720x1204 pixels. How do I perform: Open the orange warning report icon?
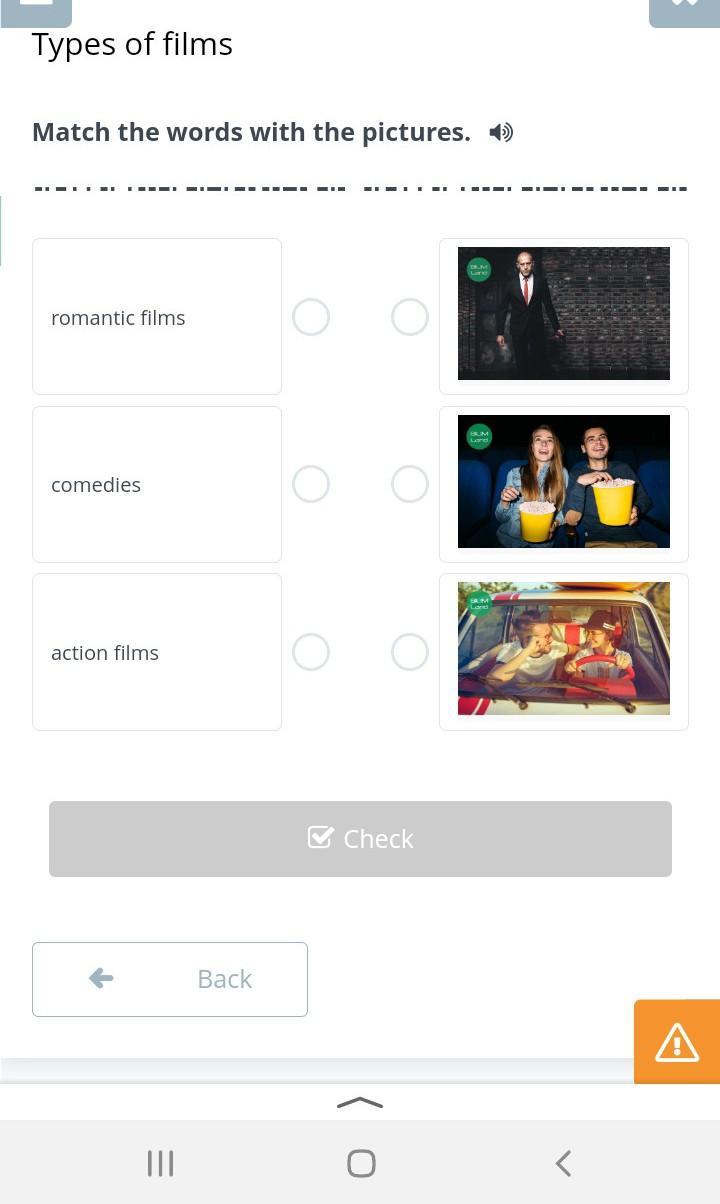pyautogui.click(x=677, y=1042)
